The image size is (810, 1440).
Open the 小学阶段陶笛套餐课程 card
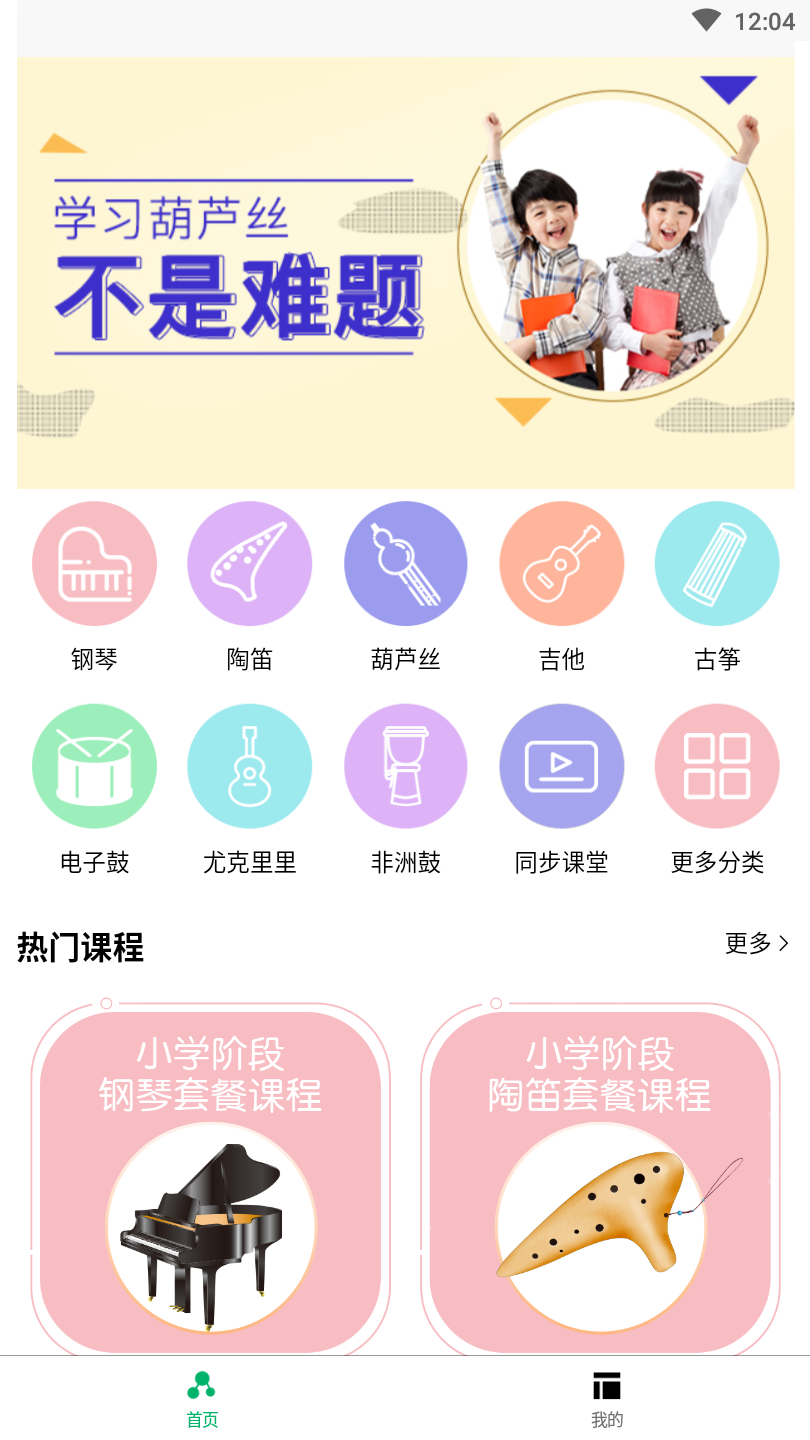(x=600, y=1180)
